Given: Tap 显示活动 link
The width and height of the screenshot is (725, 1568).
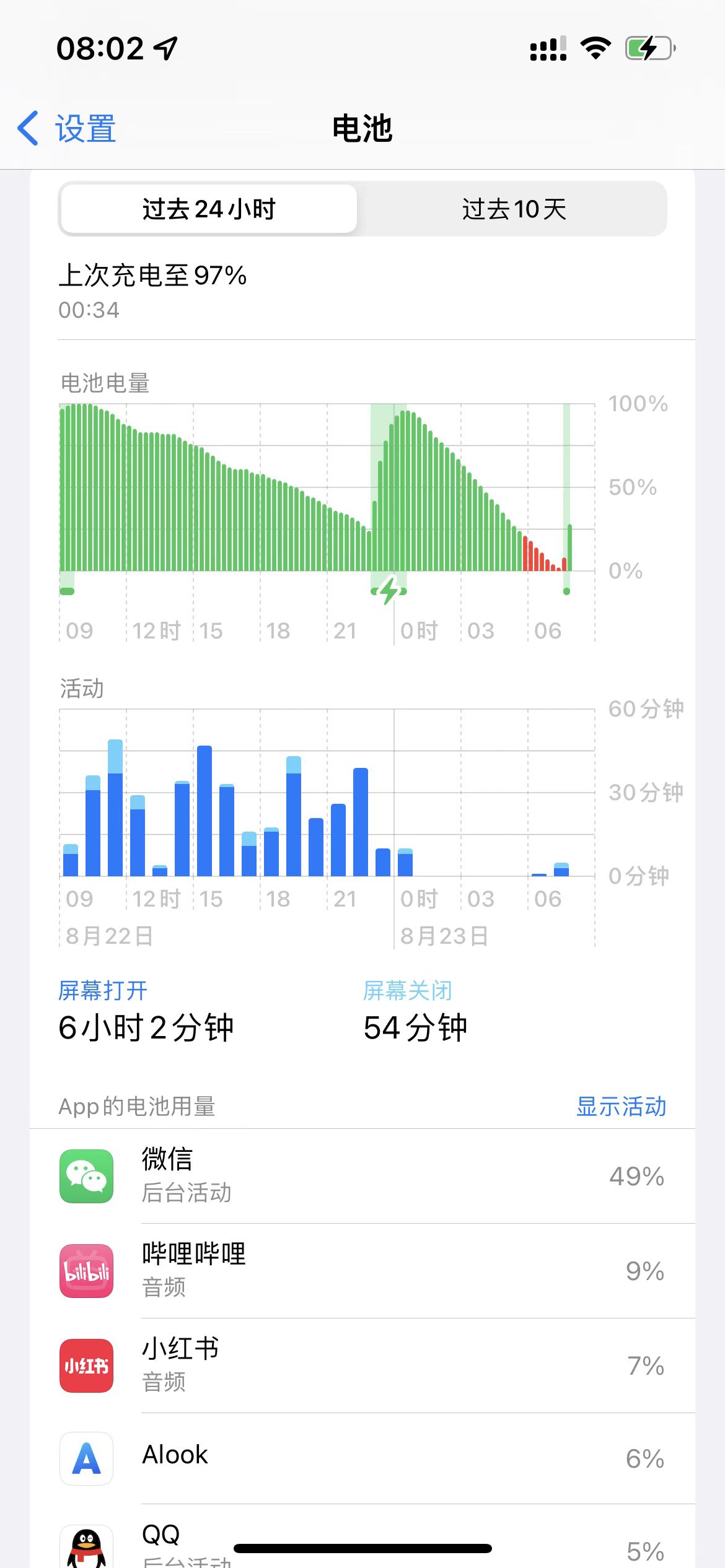Looking at the screenshot, I should [621, 1106].
